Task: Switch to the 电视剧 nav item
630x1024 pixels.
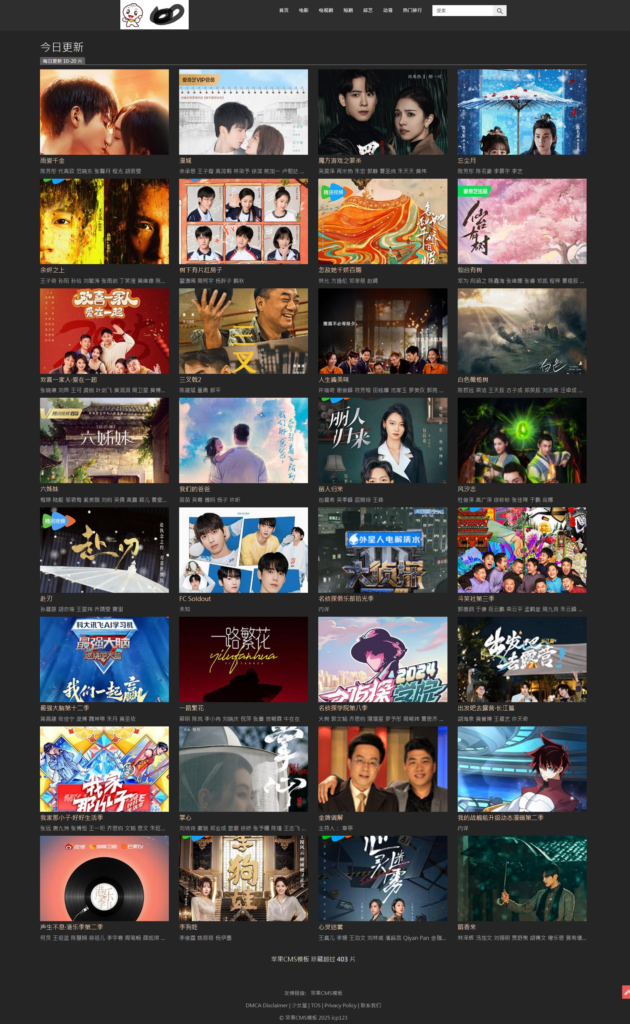Action: pos(326,10)
